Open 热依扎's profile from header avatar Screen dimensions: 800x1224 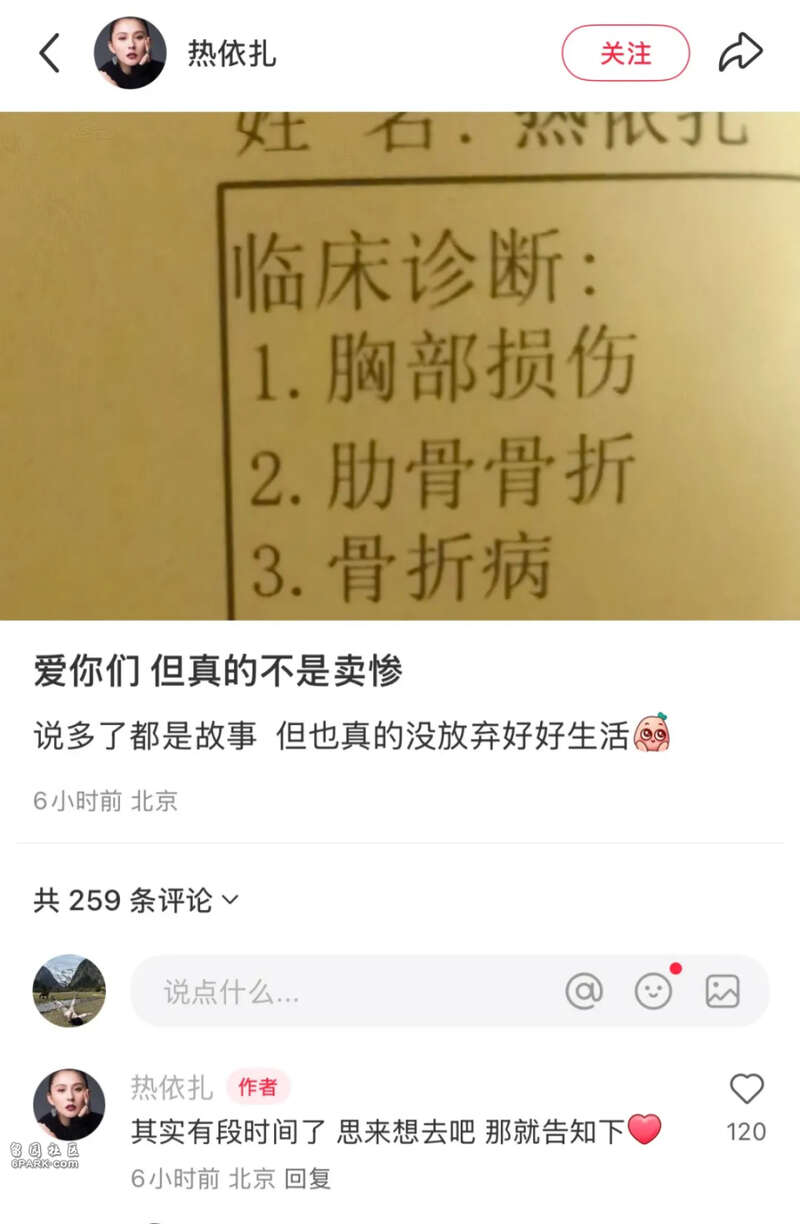pyautogui.click(x=130, y=53)
